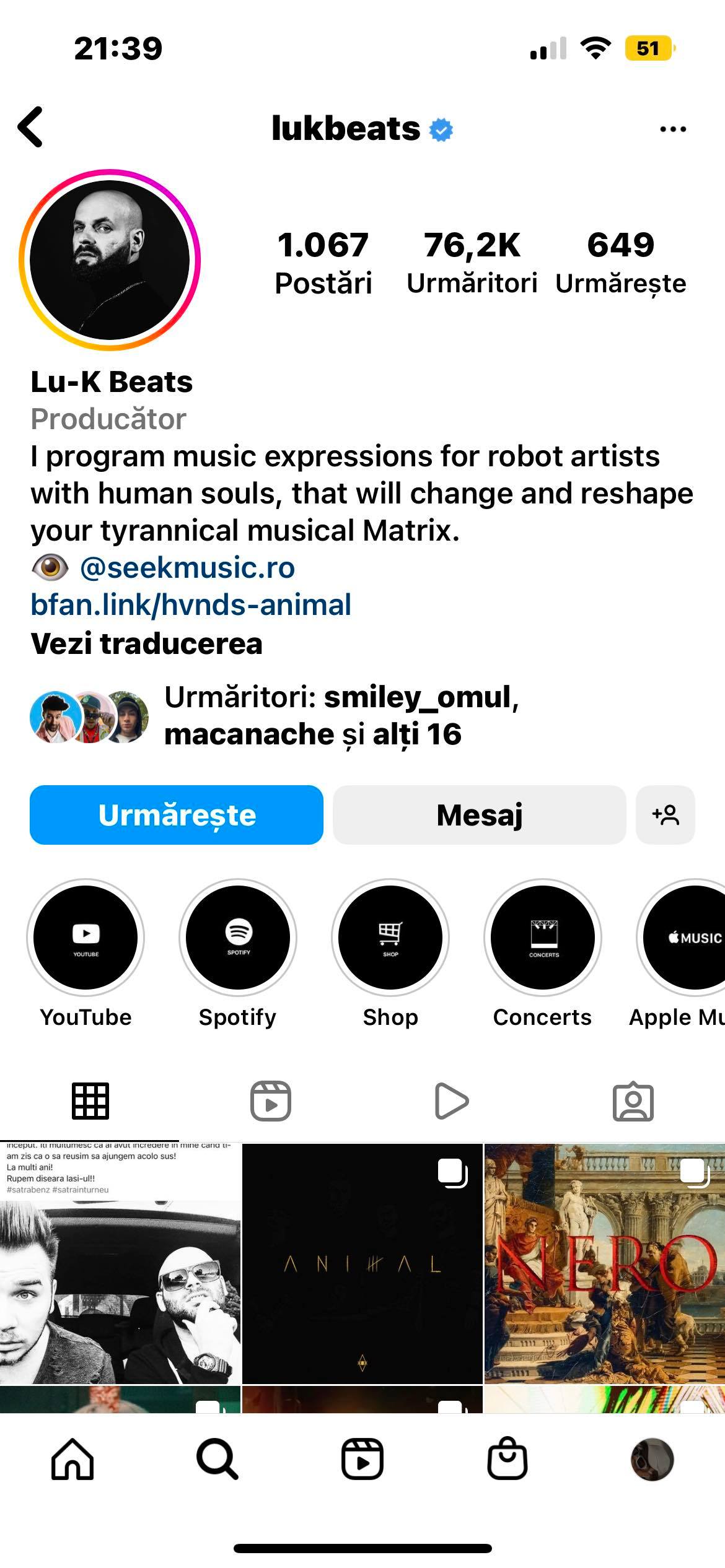
Task: Open the 649 Urmărește following list
Action: pos(620,262)
